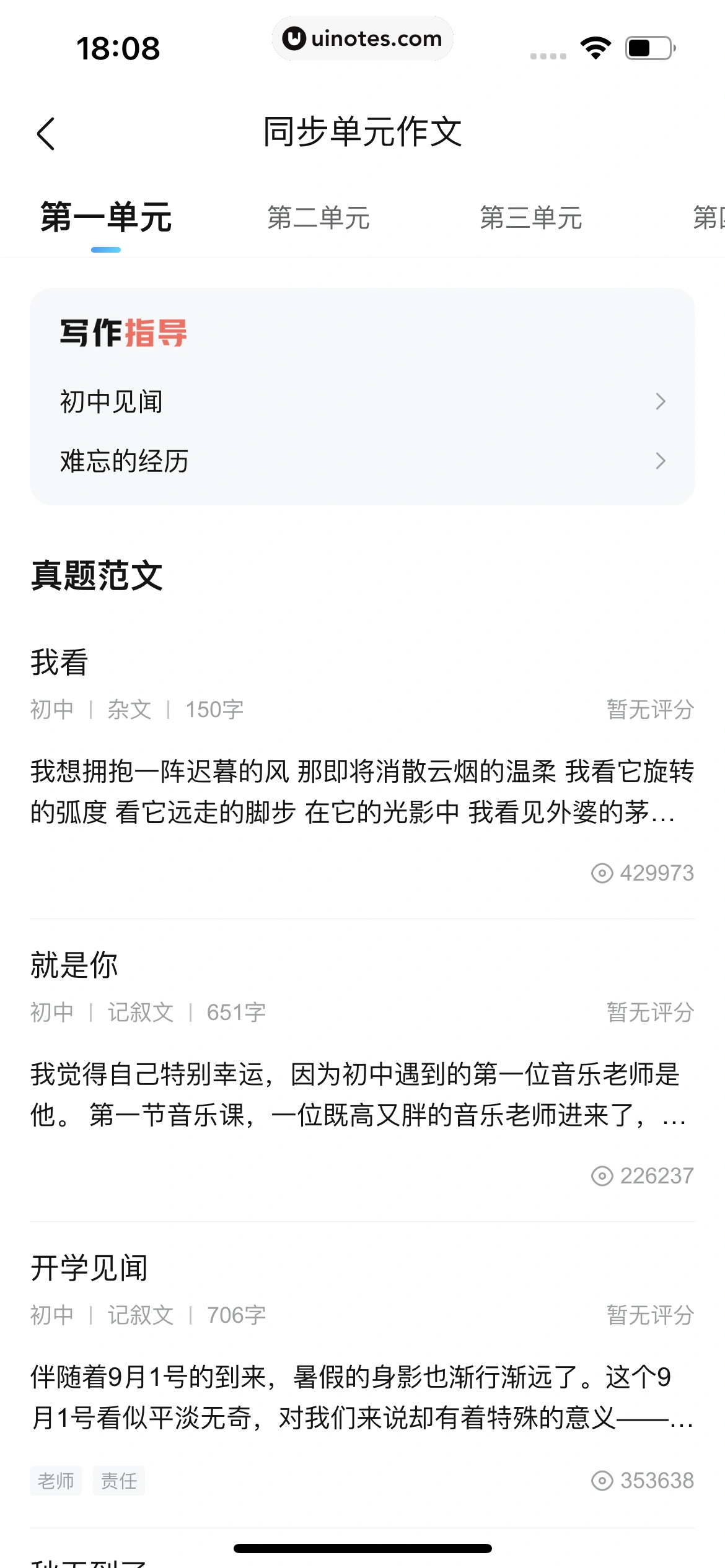Viewport: 725px width, 1568px height.
Task: Select the 第一单元 tab
Action: pos(106,218)
